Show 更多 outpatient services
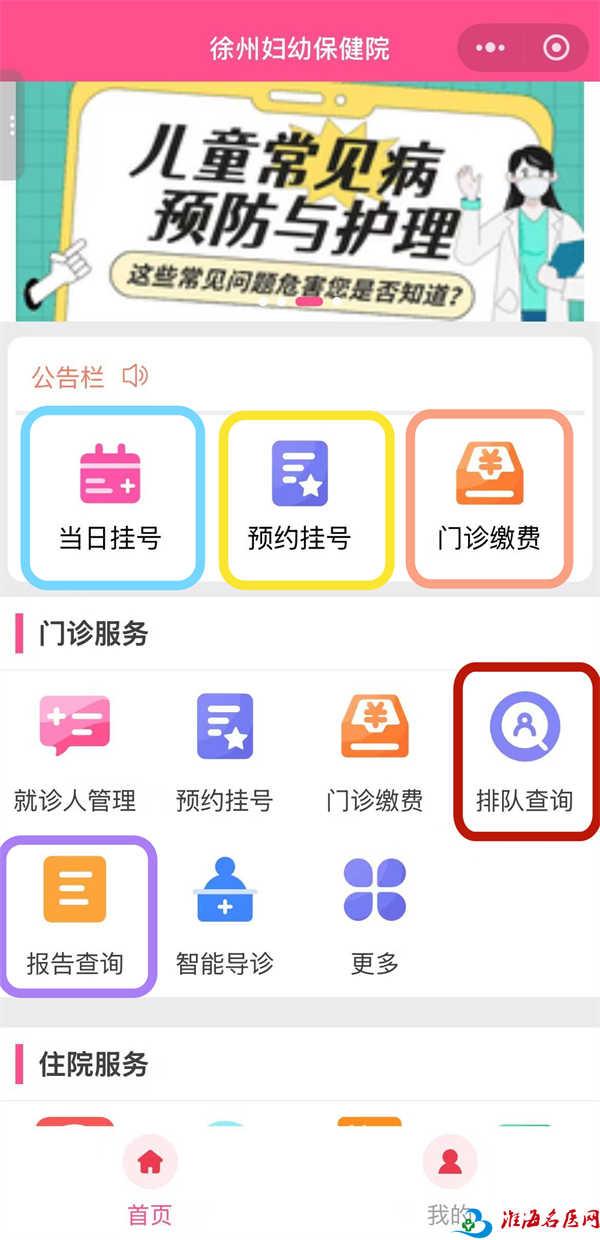Viewport: 600px width, 1240px height. [375, 915]
